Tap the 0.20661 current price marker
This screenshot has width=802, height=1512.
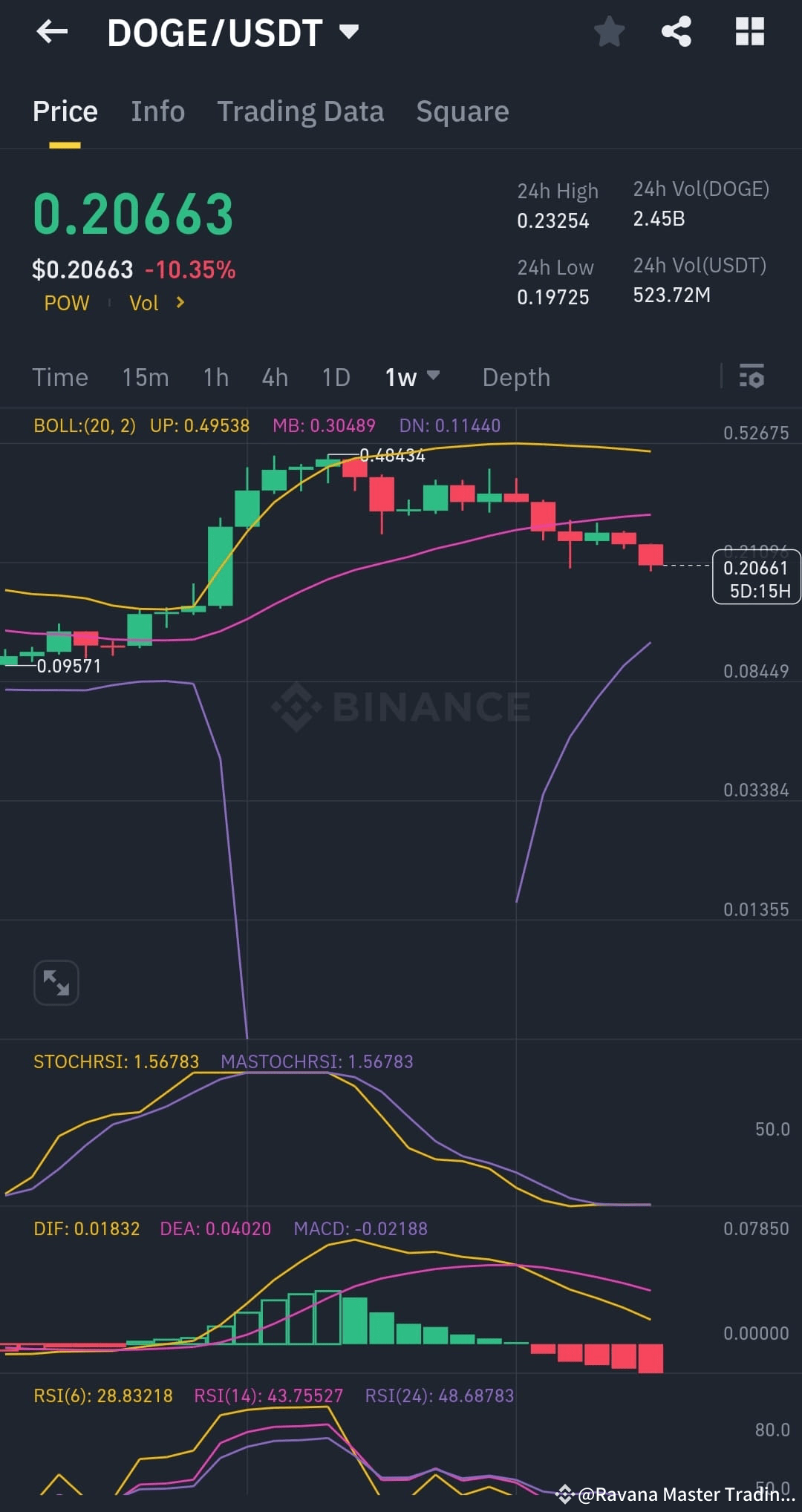[x=756, y=577]
